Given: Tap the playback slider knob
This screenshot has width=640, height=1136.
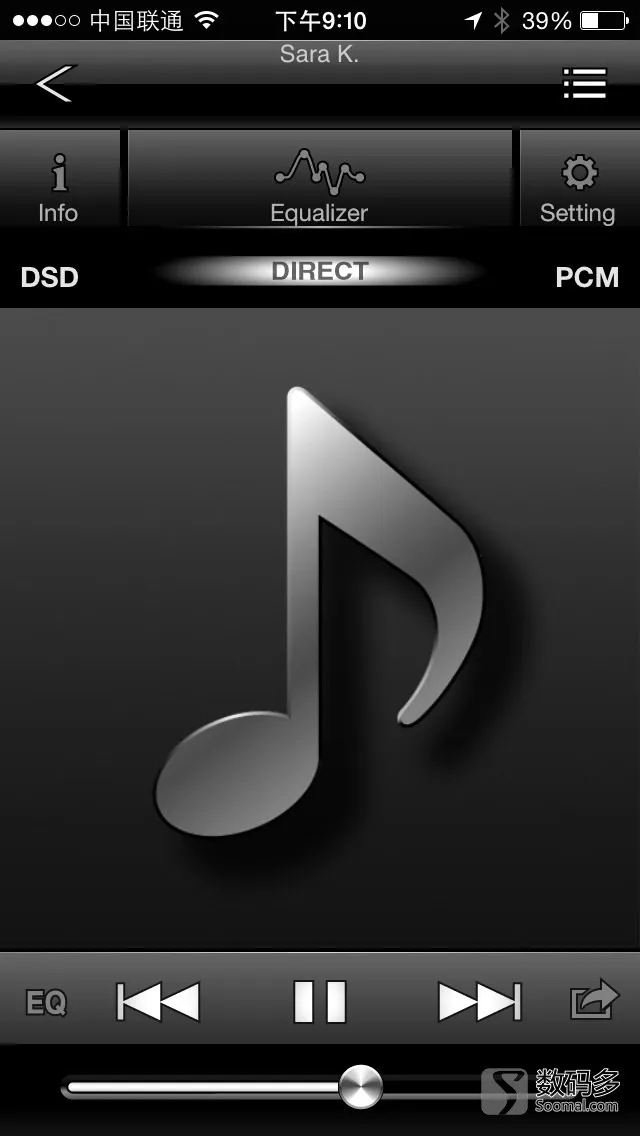Looking at the screenshot, I should point(360,1086).
